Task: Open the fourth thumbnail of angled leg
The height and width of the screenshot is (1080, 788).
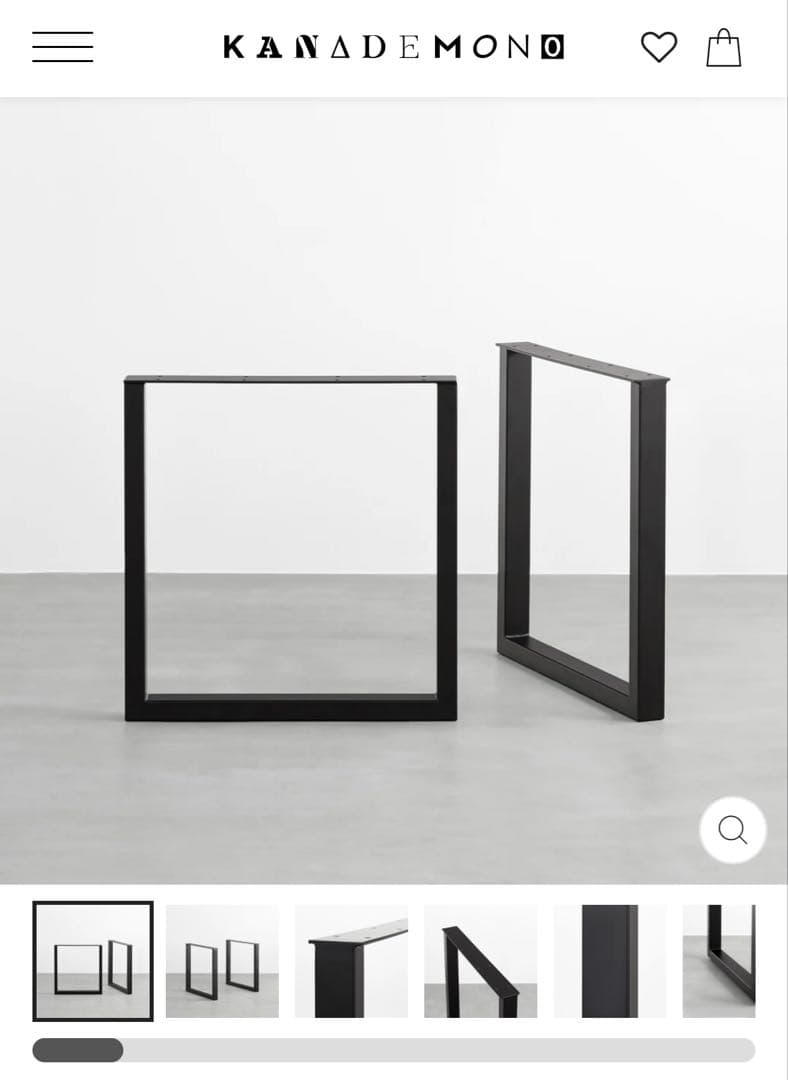Action: (480, 961)
